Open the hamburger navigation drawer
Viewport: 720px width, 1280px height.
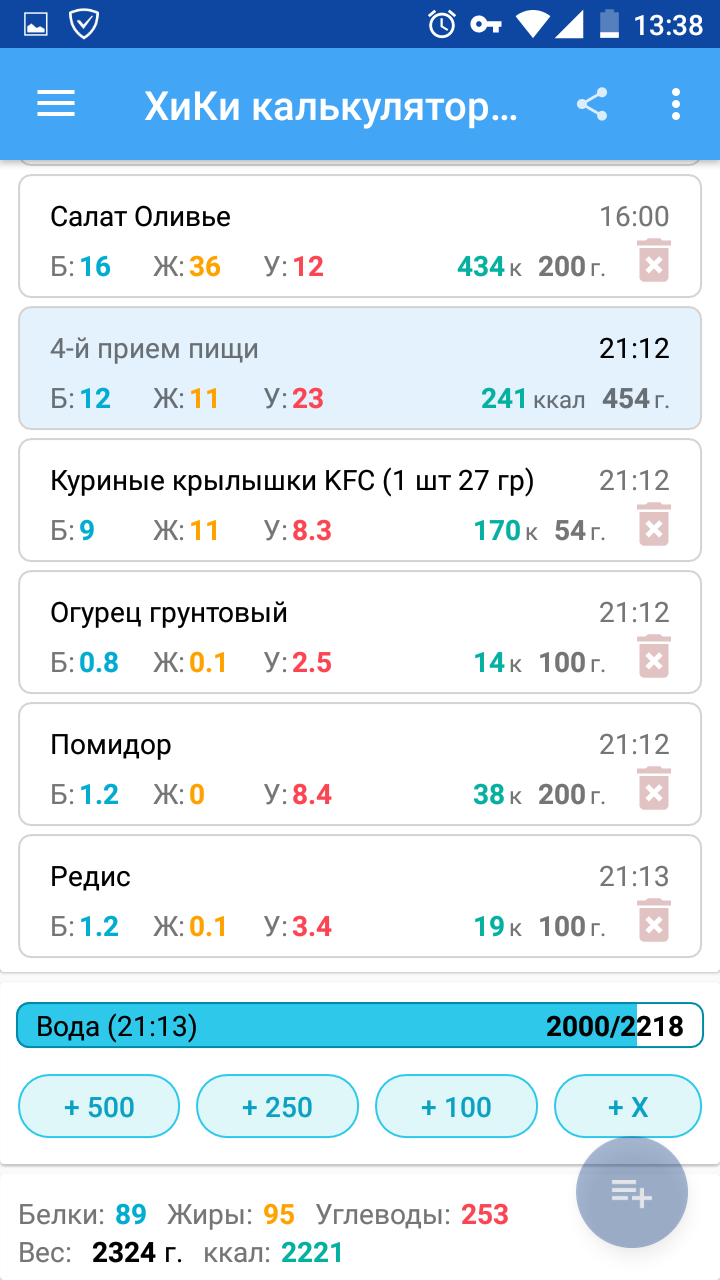click(56, 104)
